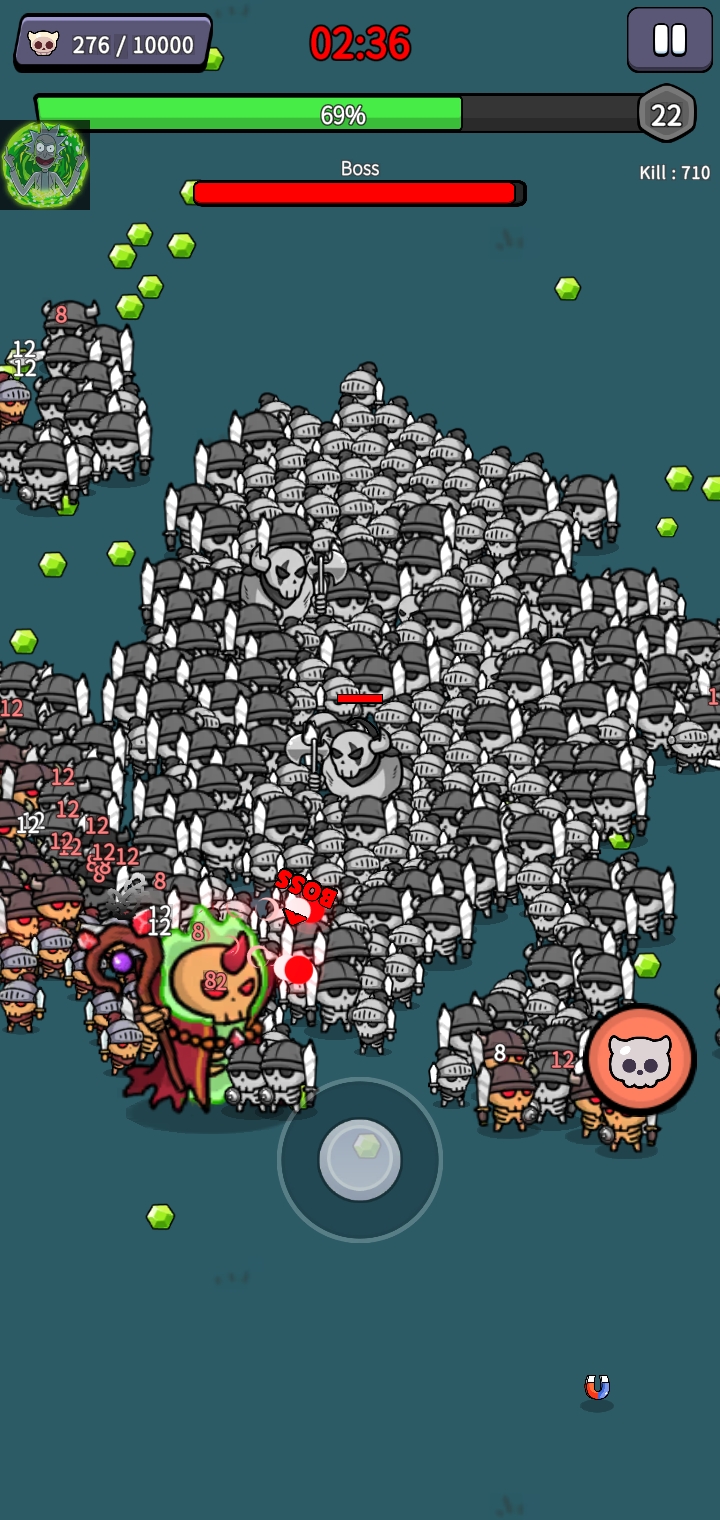
Task: Pause the game
Action: (x=669, y=40)
